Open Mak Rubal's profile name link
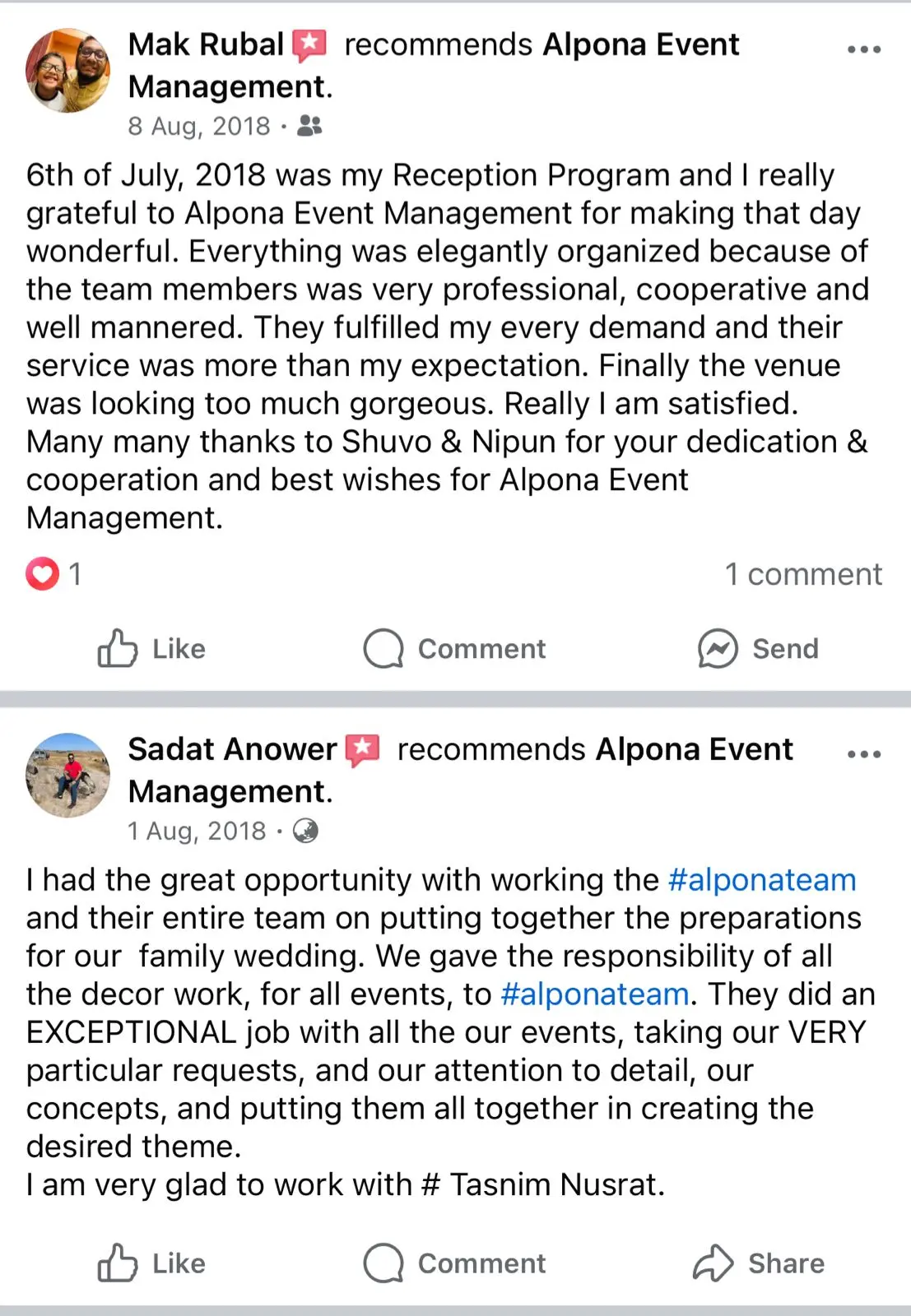 pyautogui.click(x=206, y=44)
